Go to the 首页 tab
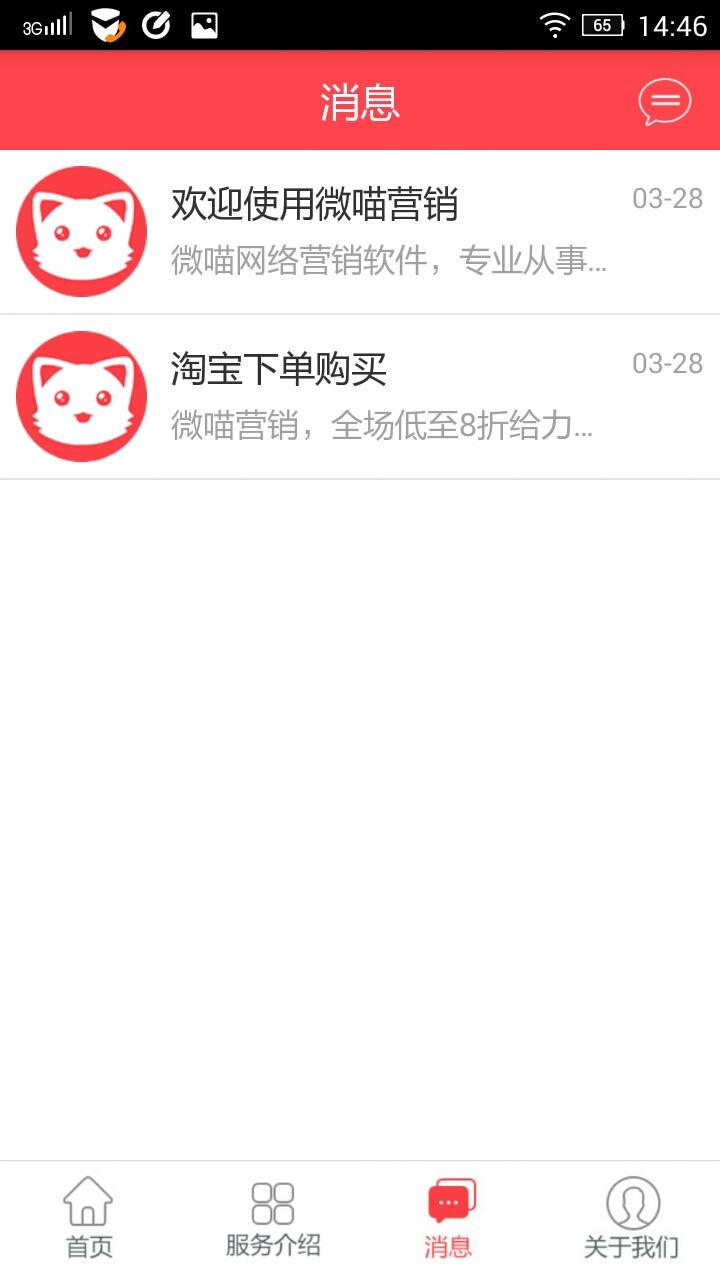720x1280 pixels. point(89,1217)
